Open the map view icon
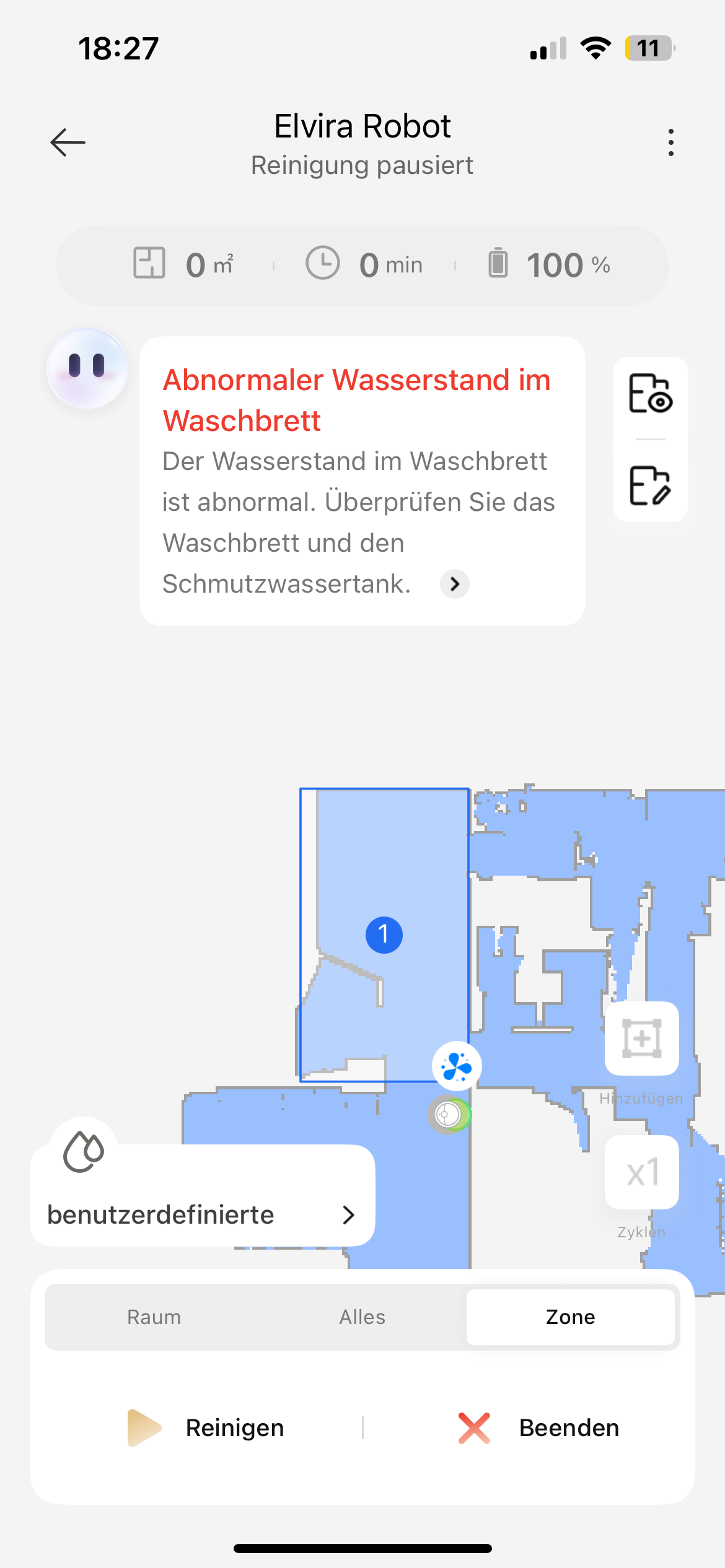Image resolution: width=725 pixels, height=1568 pixels. (x=650, y=394)
